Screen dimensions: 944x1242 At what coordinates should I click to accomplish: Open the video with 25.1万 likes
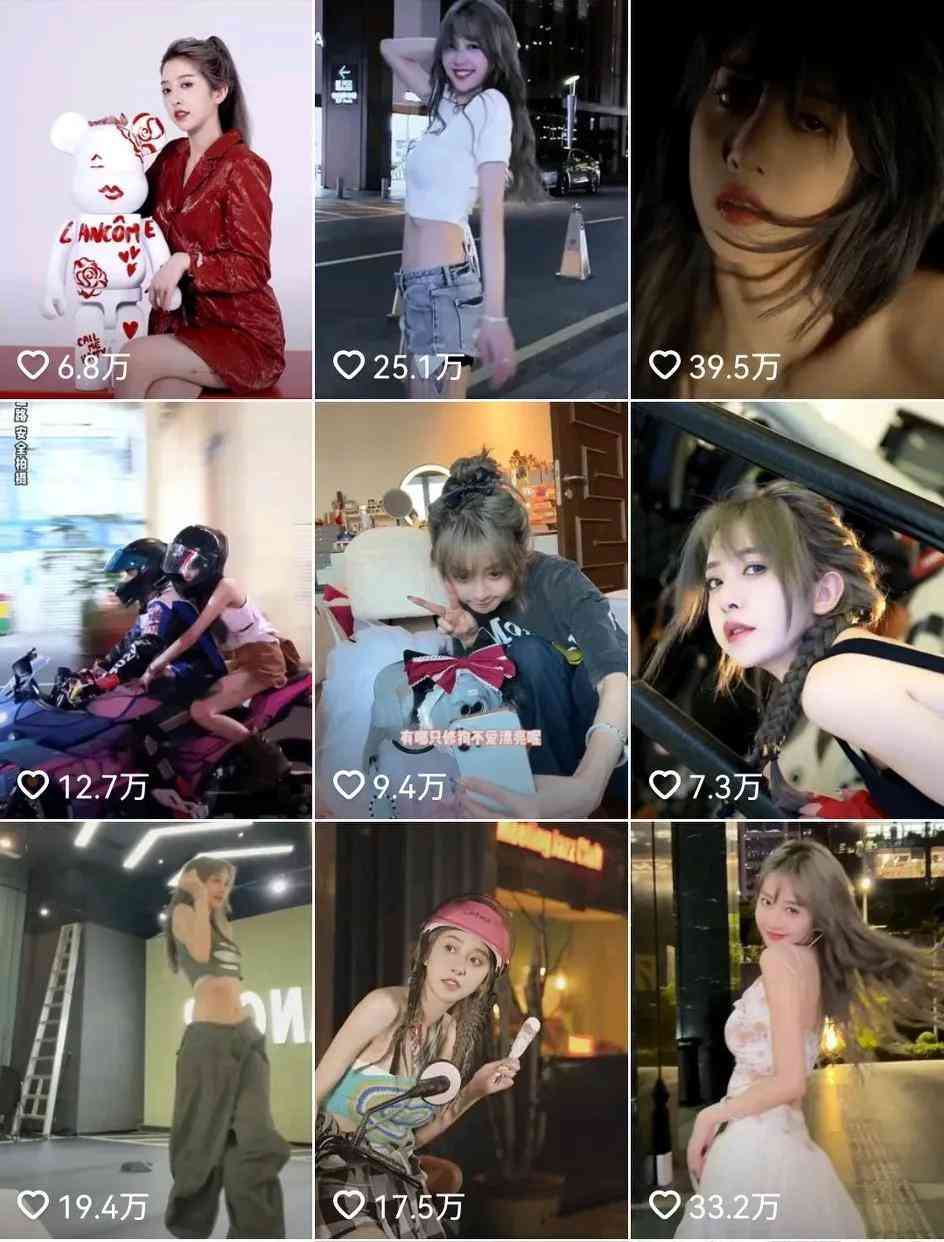click(x=471, y=199)
